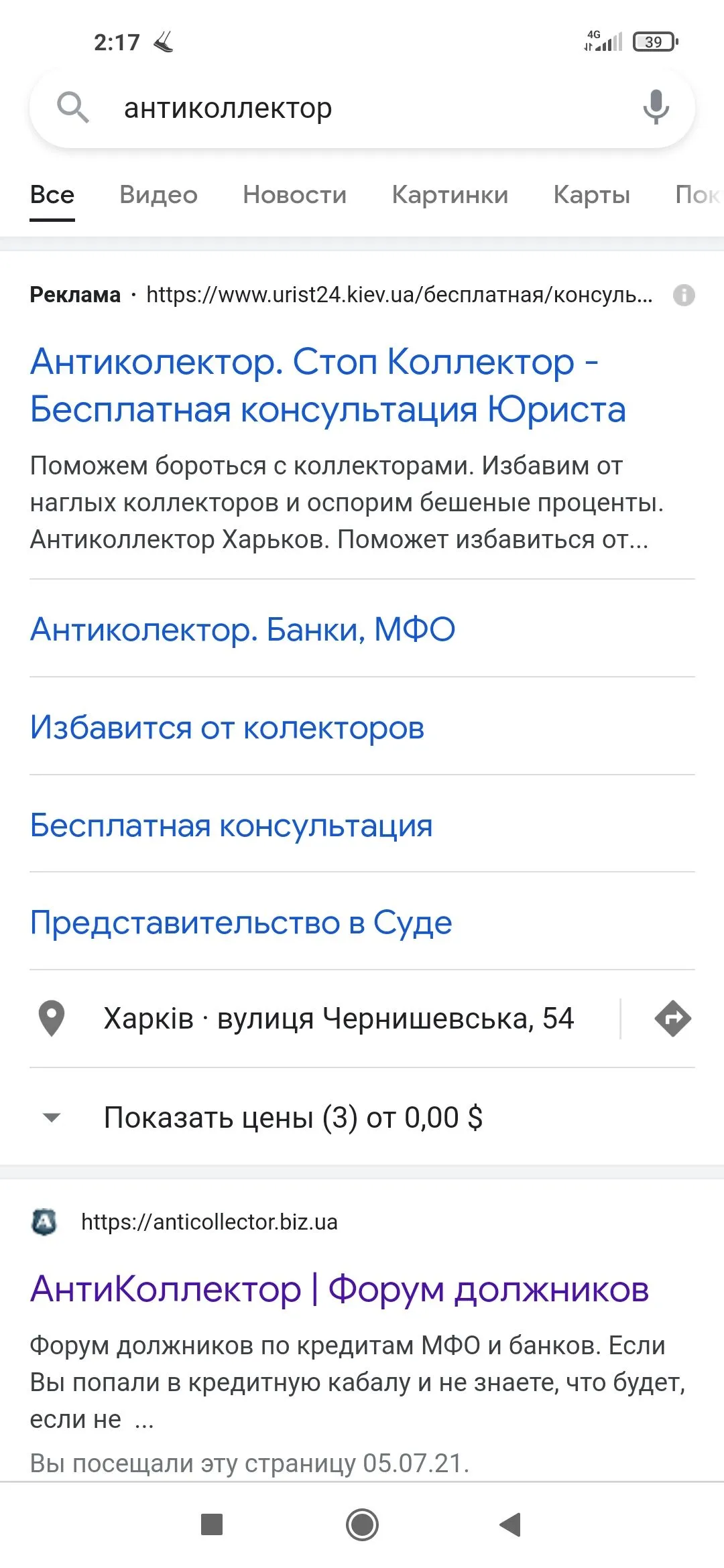Open «Избавится от колекторов» link

pos(227,727)
